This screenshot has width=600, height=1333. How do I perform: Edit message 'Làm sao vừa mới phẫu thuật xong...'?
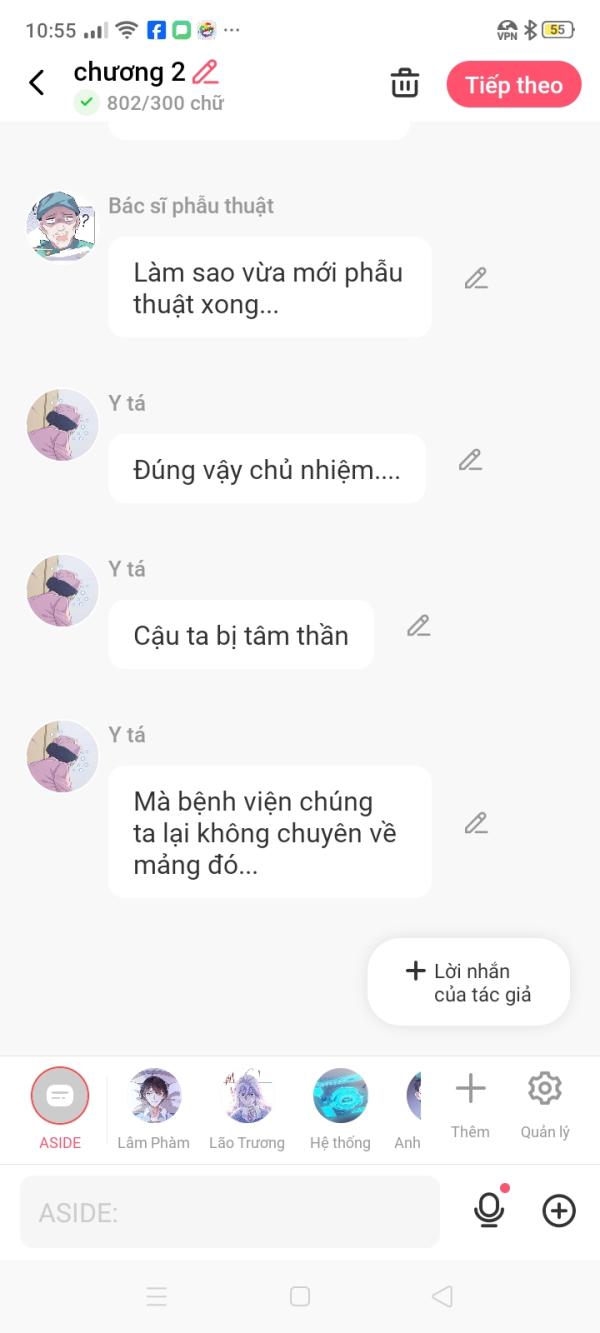tap(476, 279)
